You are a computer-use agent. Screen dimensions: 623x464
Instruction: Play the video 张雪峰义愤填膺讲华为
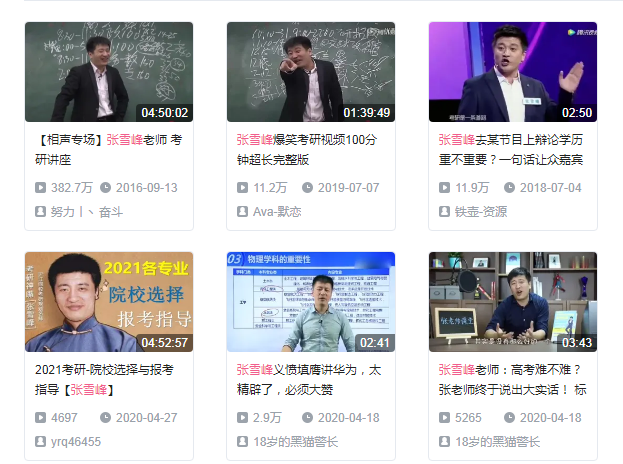310,302
